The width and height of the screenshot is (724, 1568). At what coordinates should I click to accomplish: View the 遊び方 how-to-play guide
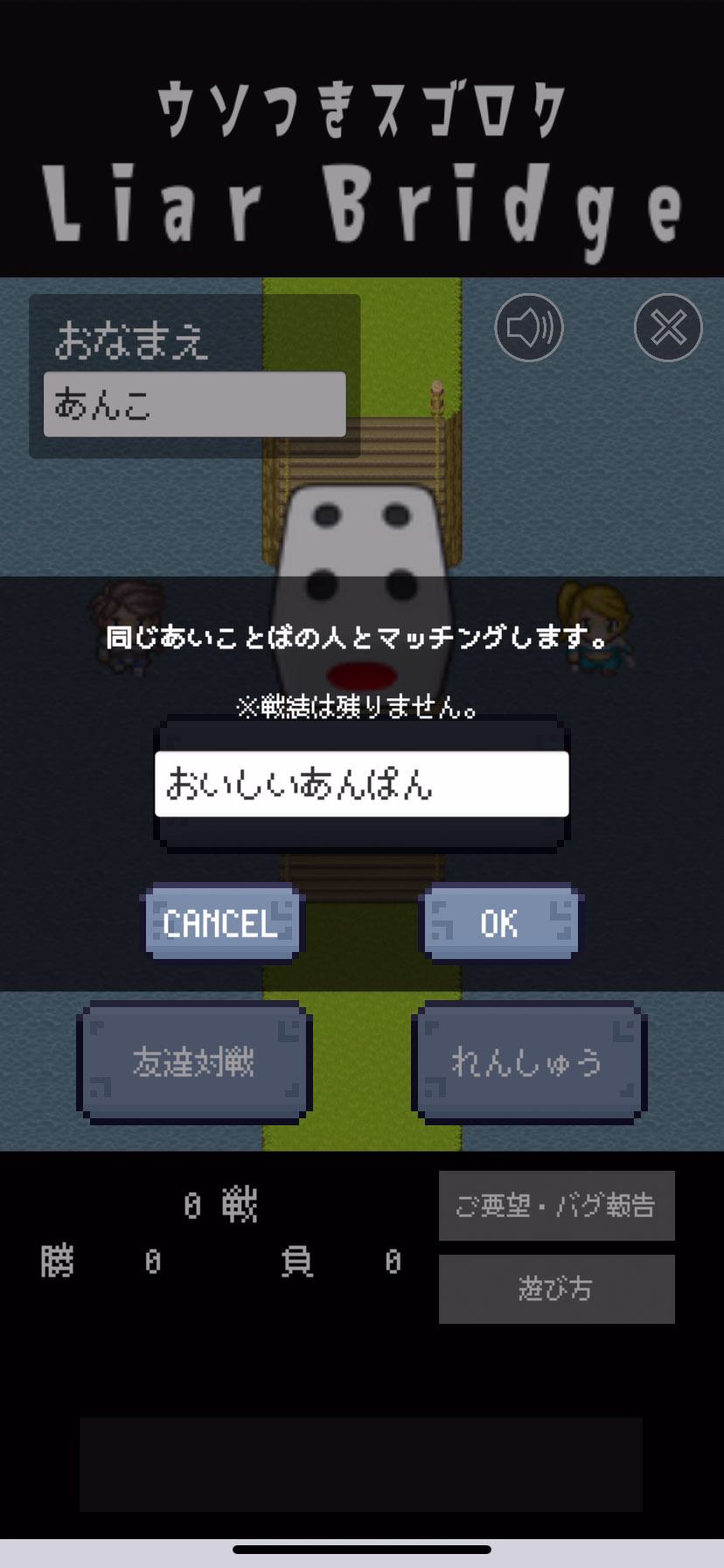click(x=556, y=1289)
